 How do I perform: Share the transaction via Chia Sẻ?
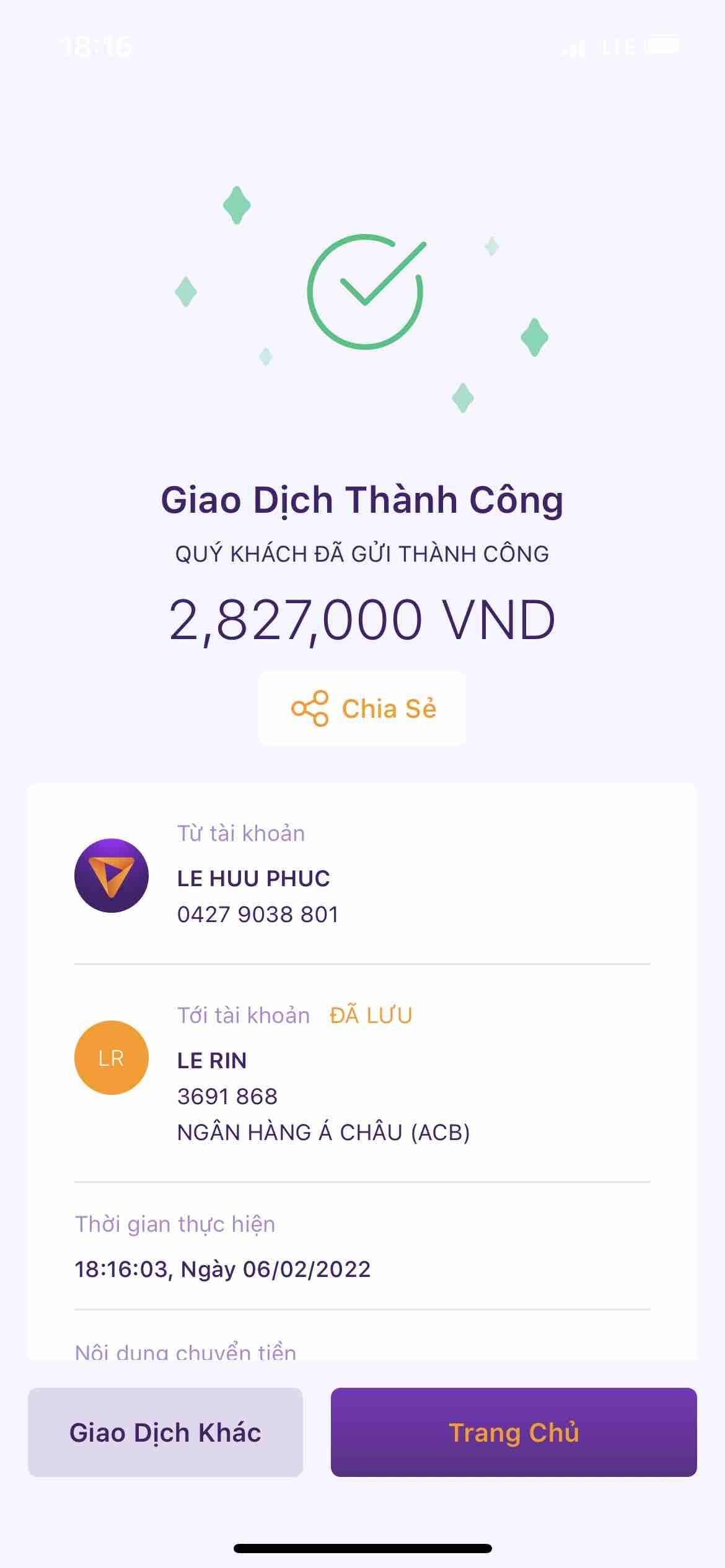(x=362, y=708)
